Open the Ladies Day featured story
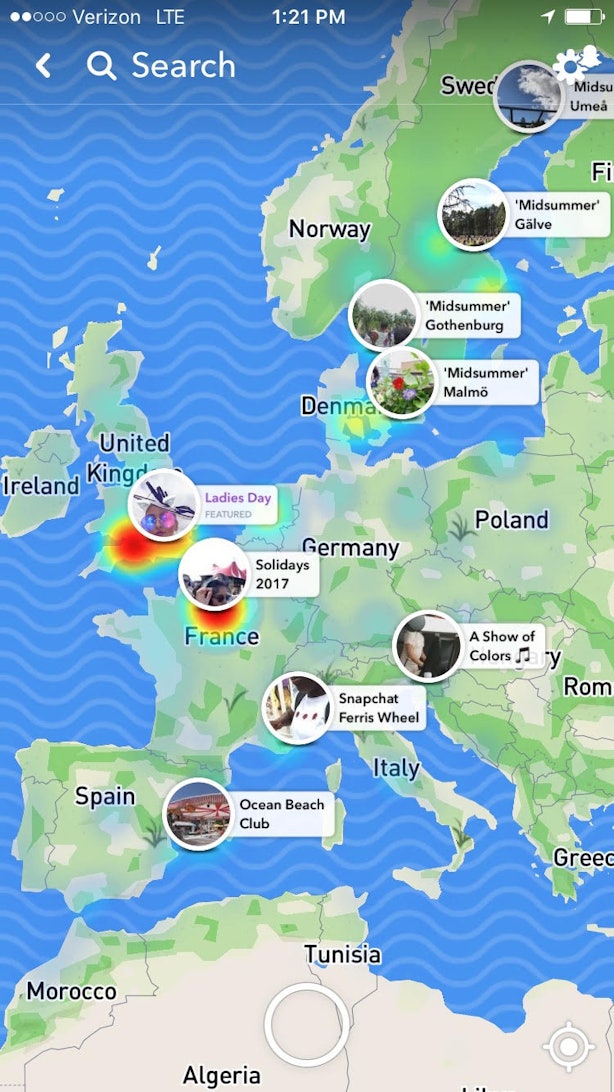Screen dimensions: 614x1092 [203, 506]
